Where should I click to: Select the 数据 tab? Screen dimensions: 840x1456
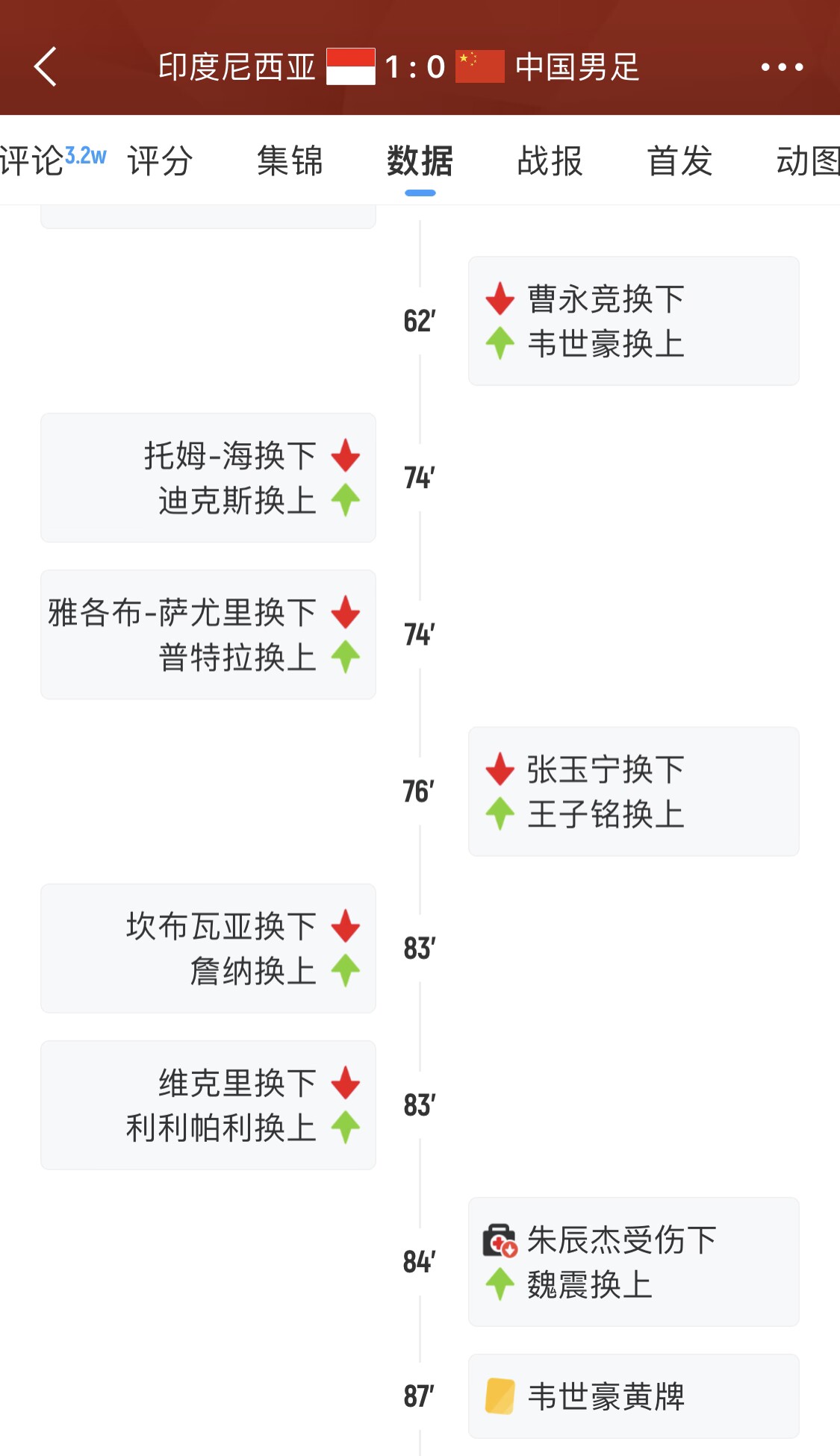pos(420,160)
